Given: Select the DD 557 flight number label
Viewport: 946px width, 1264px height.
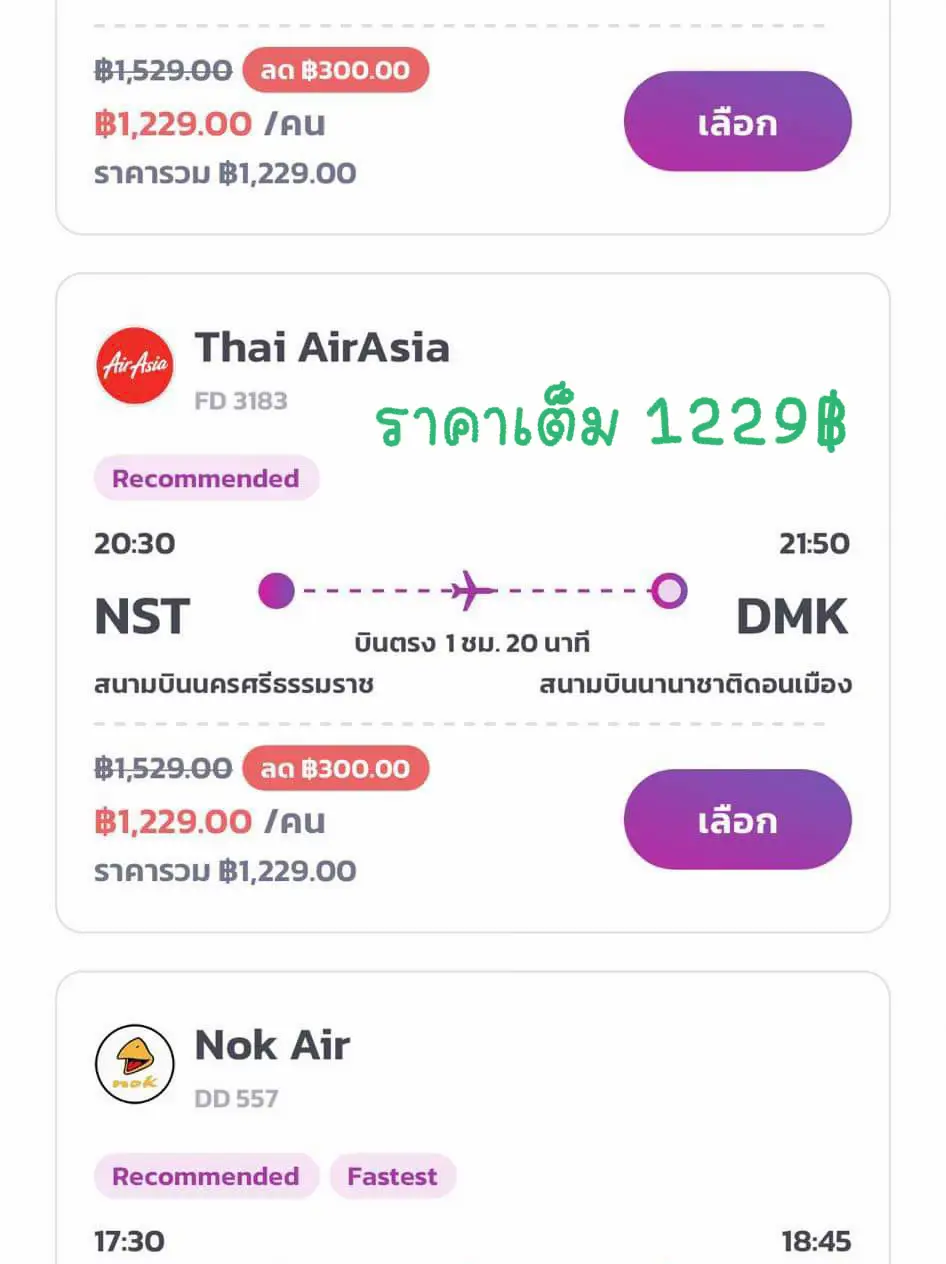Looking at the screenshot, I should [x=237, y=1098].
